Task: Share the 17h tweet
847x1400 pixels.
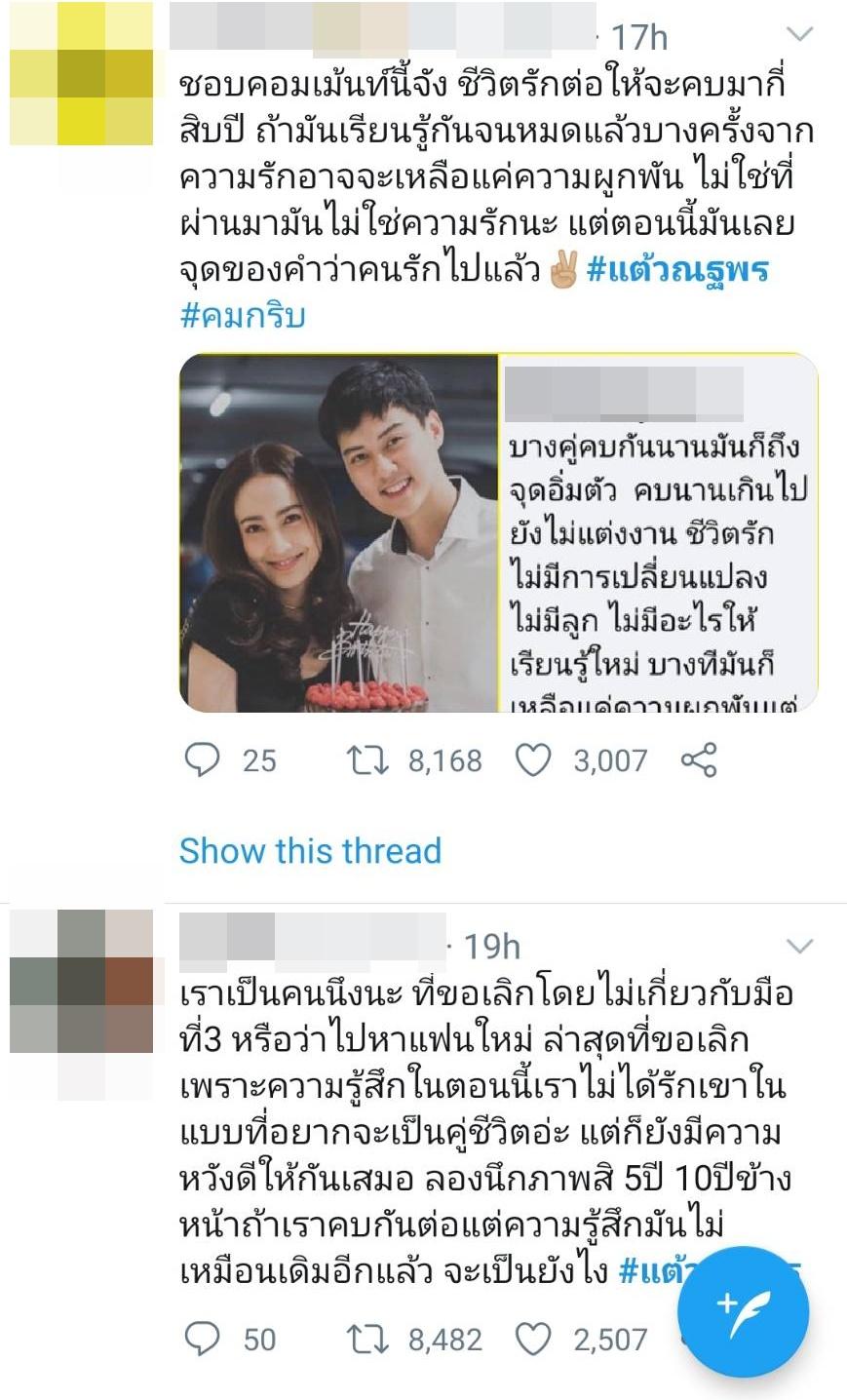Action: (x=698, y=760)
